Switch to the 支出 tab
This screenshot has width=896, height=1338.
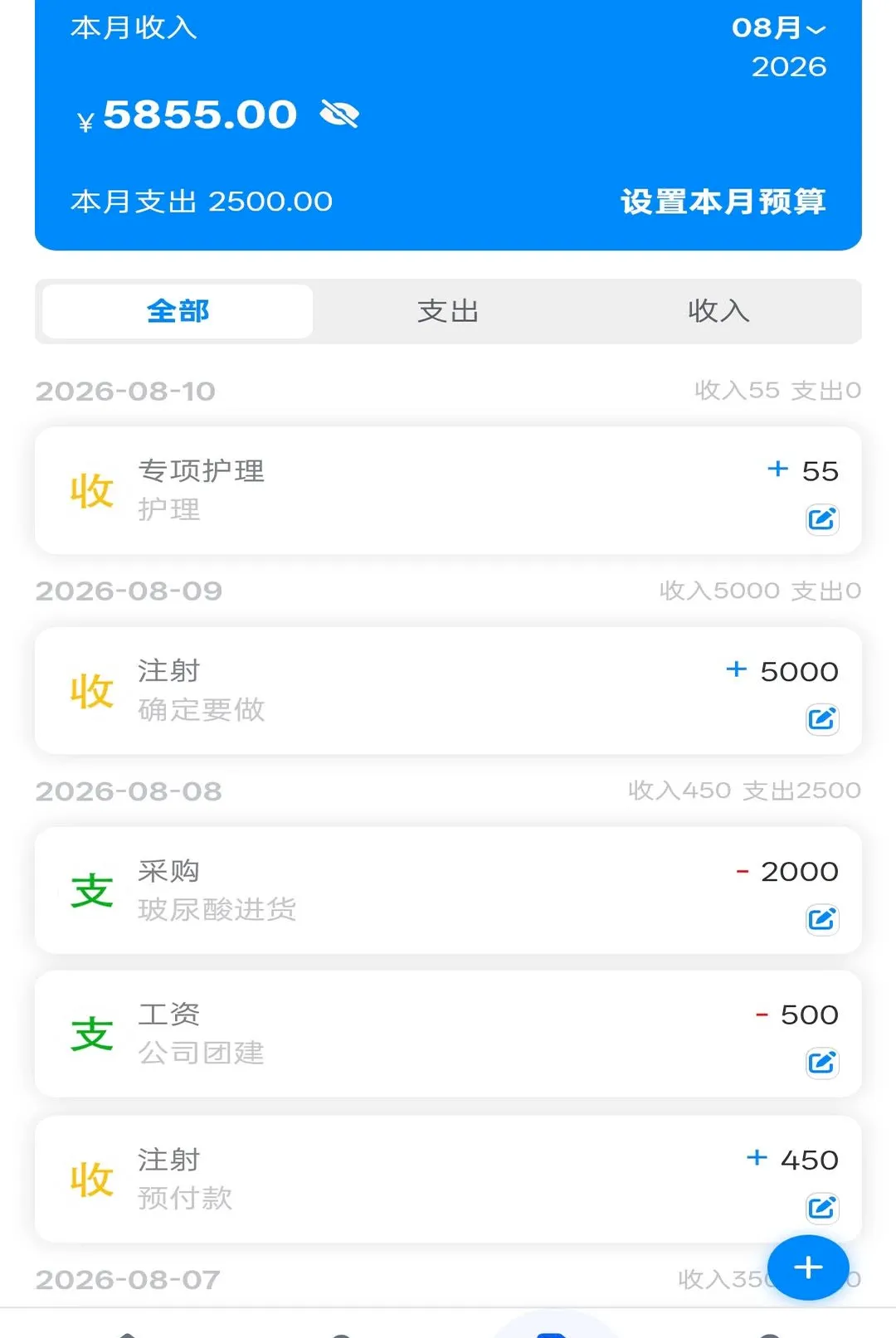click(448, 311)
